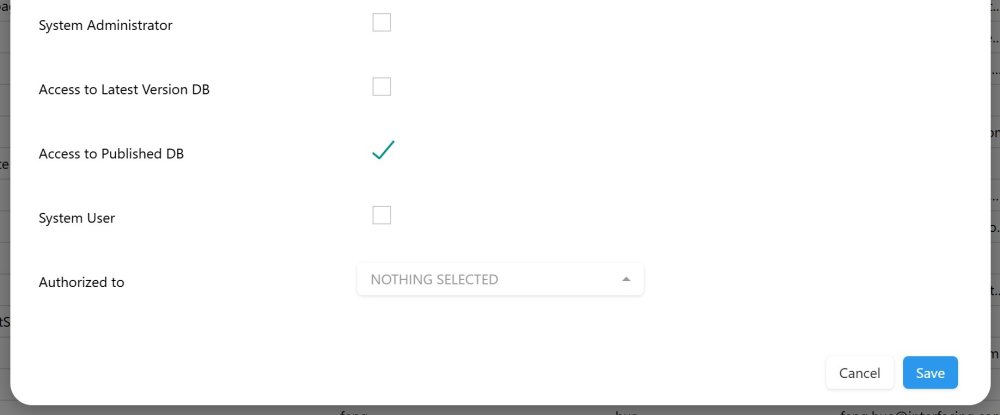Uncheck Access to Published DB
Image resolution: width=1000 pixels, height=415 pixels.
(382, 151)
